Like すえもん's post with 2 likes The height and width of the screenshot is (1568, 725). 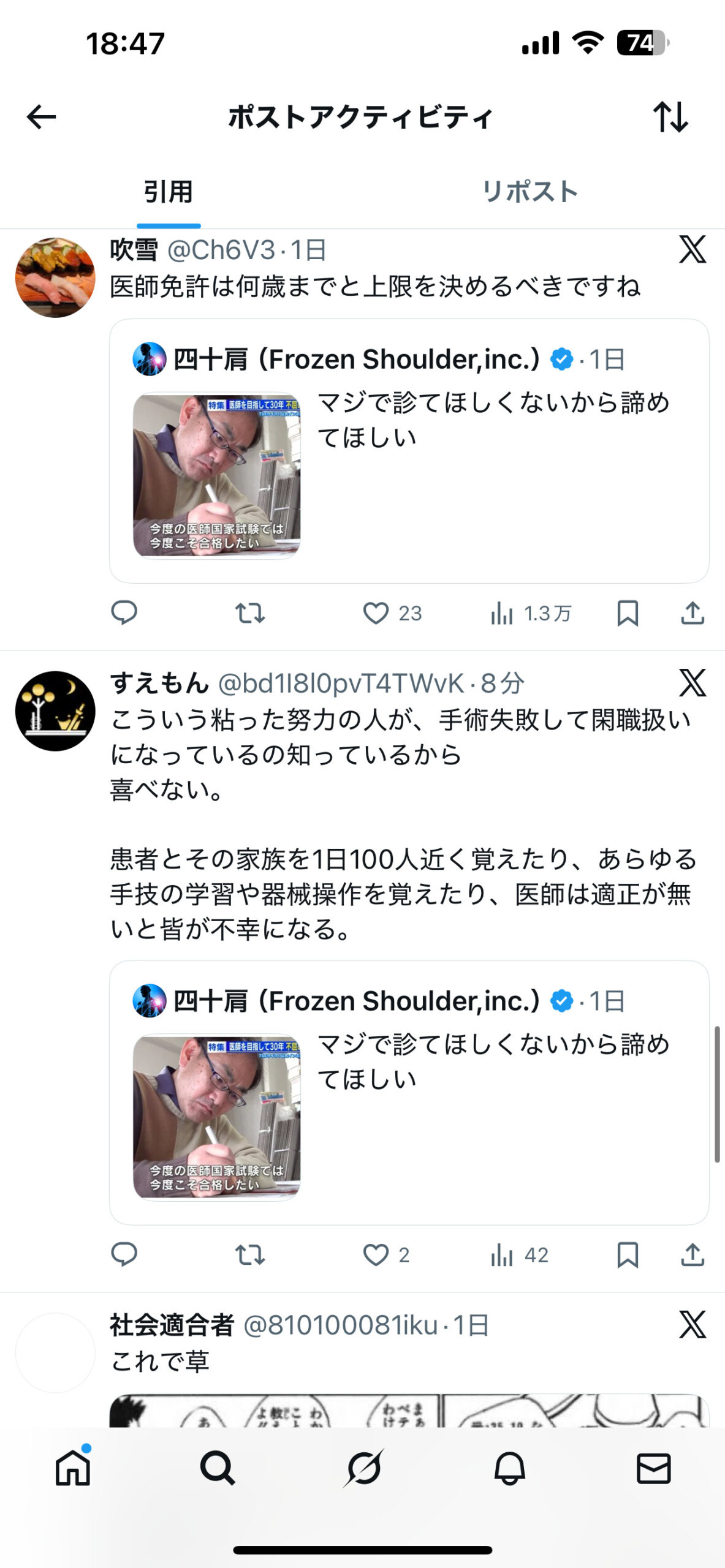(x=376, y=1254)
